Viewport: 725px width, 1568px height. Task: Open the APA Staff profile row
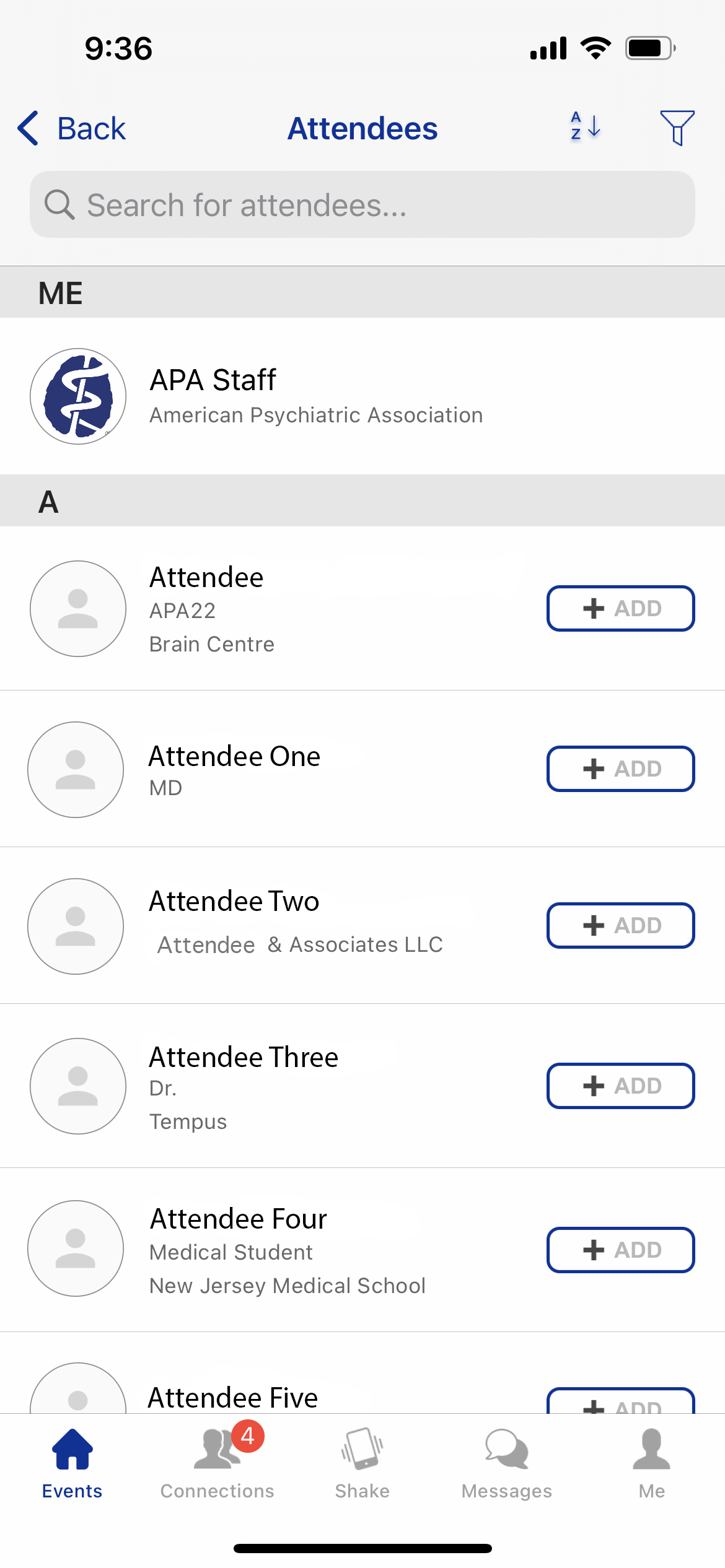pyautogui.click(x=362, y=396)
